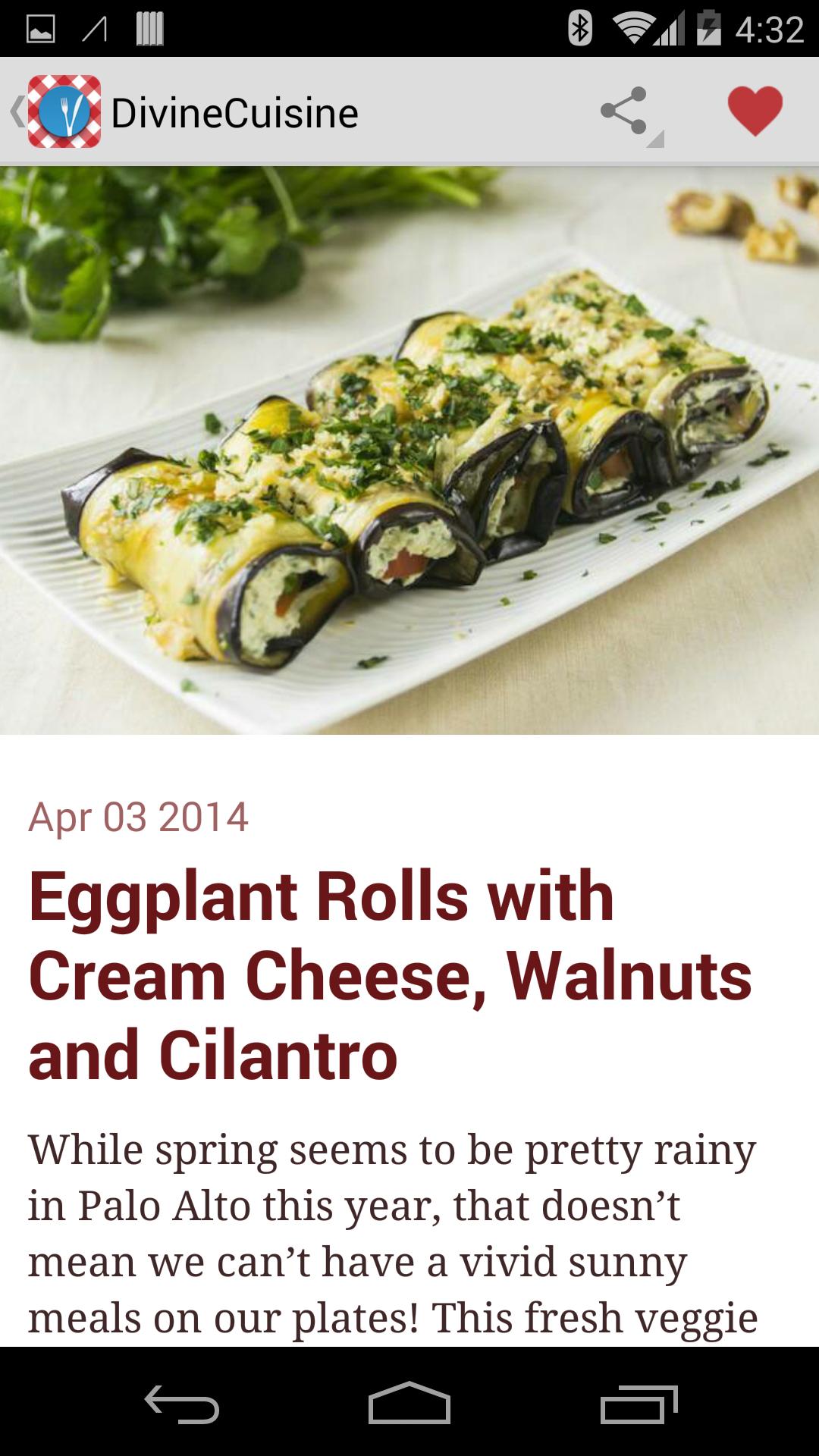819x1456 pixels.
Task: Go back via the DivineCuisine app icon
Action: pyautogui.click(x=64, y=112)
